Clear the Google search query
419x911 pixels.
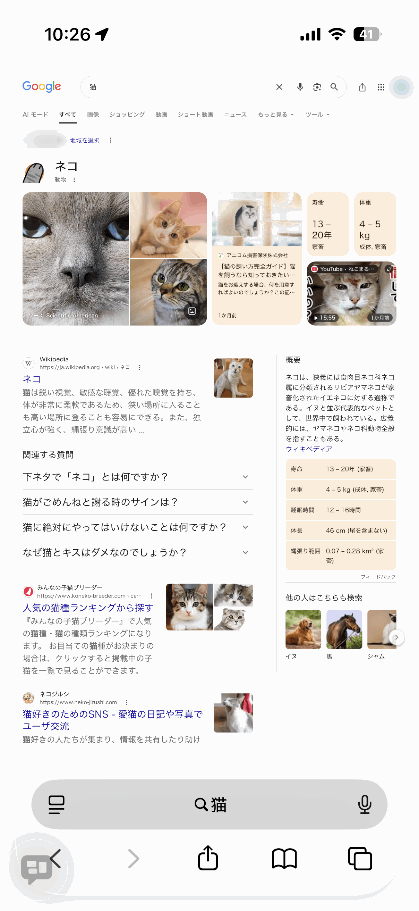(279, 87)
